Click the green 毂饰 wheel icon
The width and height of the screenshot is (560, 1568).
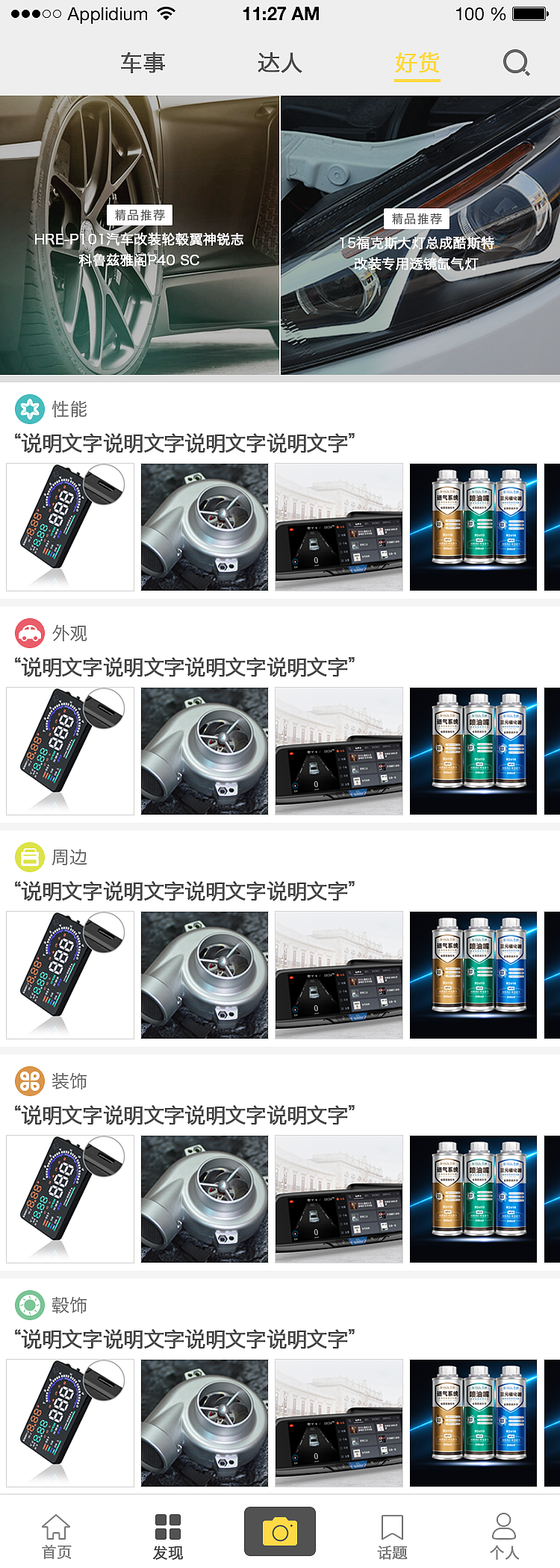[28, 1306]
